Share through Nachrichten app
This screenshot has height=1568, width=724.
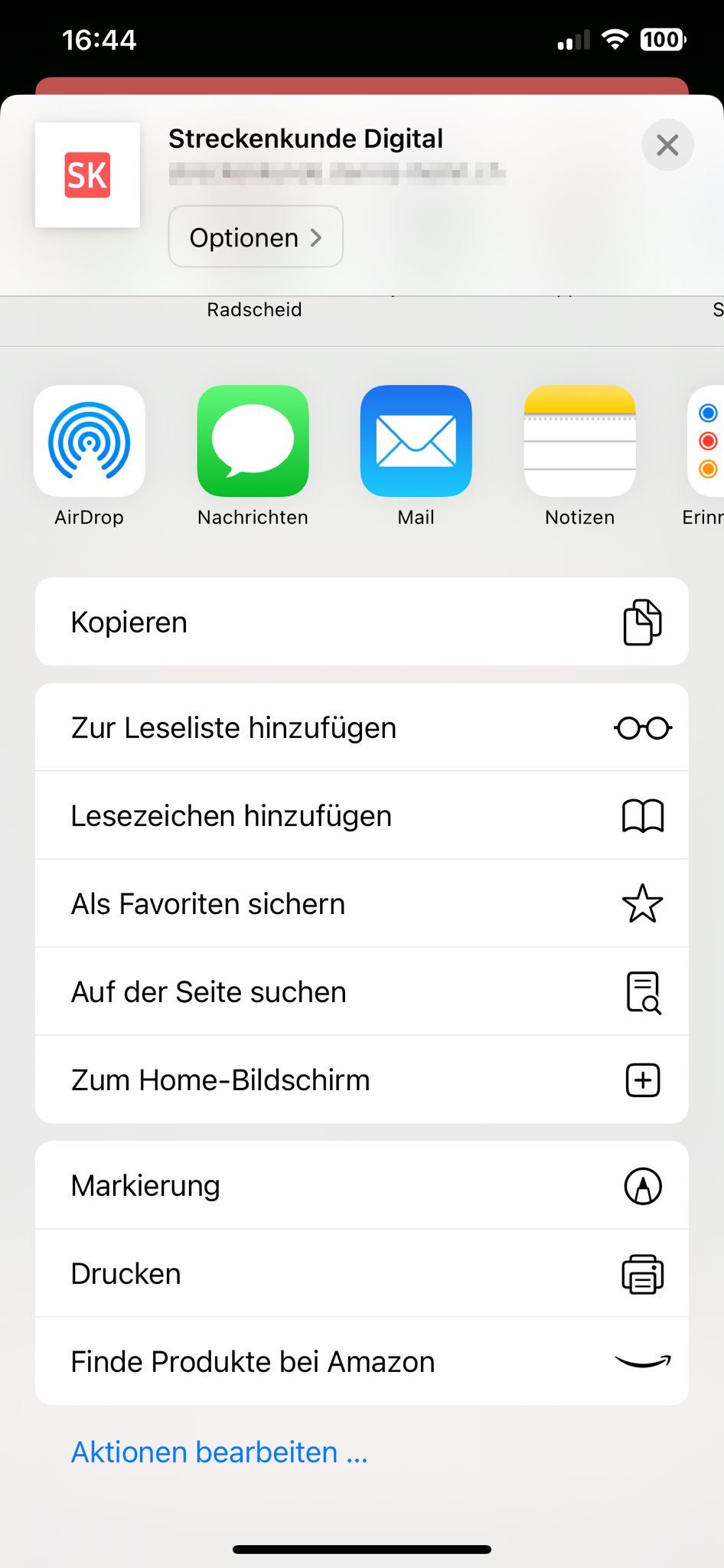point(253,441)
